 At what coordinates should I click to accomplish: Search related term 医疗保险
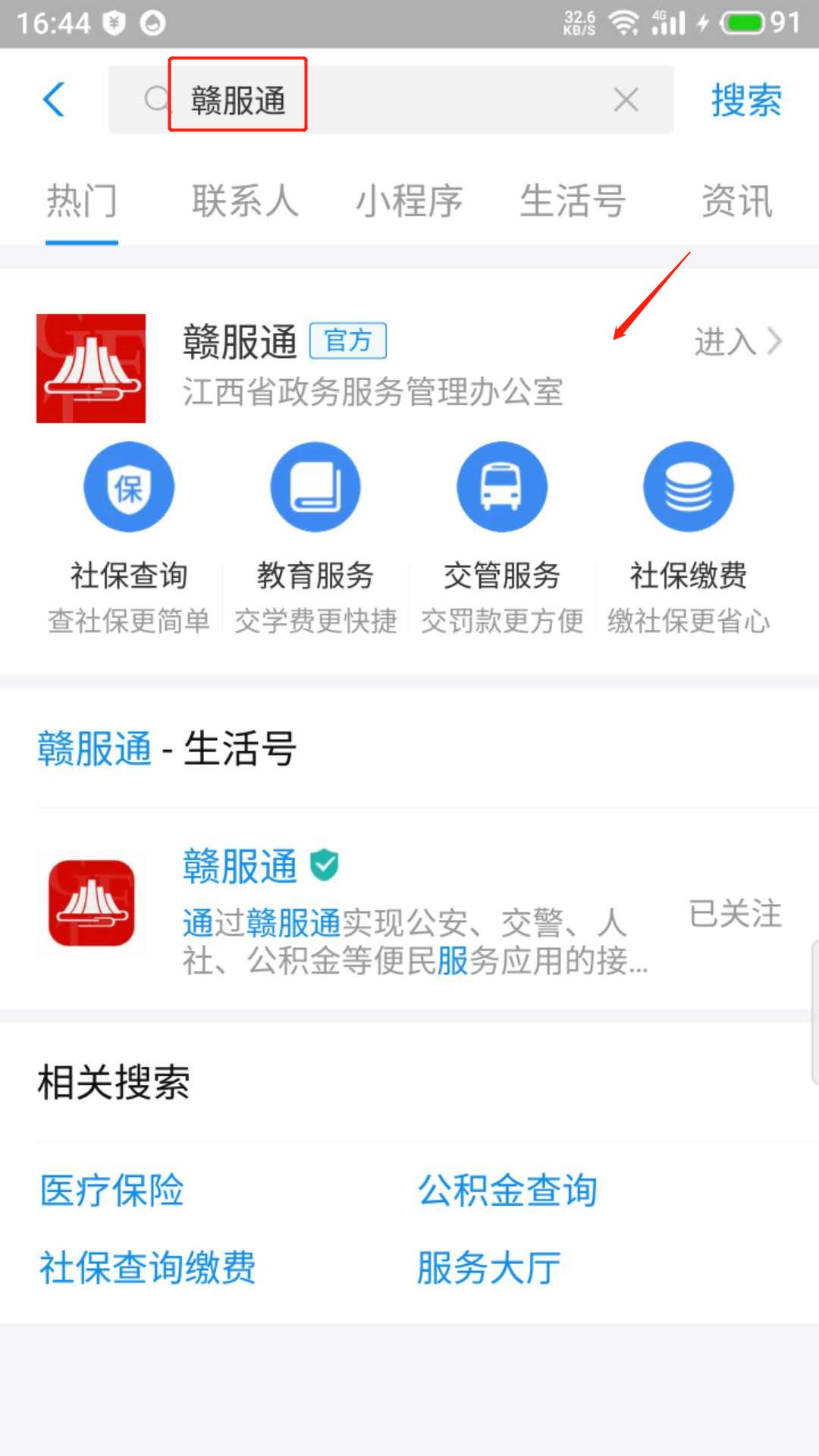pyautogui.click(x=112, y=1190)
